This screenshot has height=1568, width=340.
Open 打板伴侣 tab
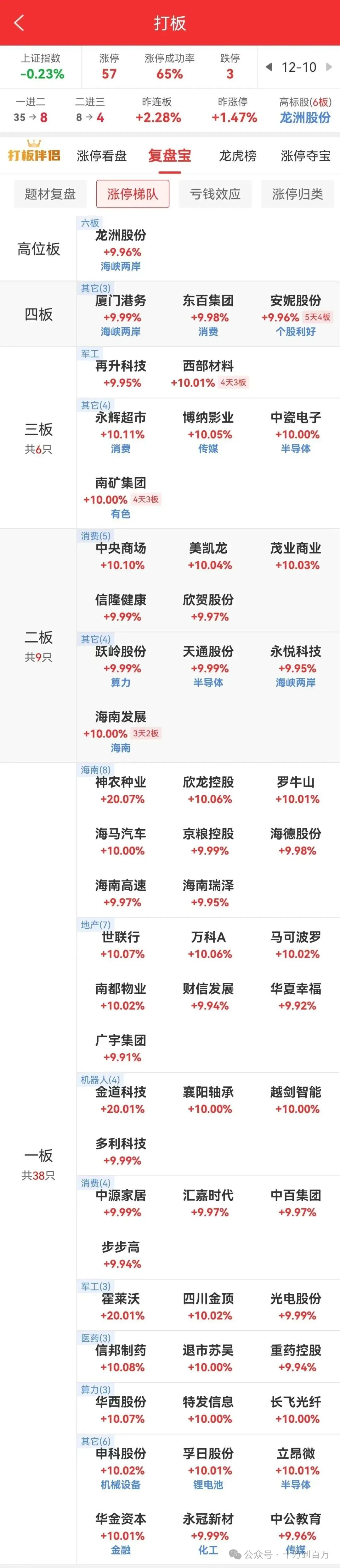pos(33,155)
